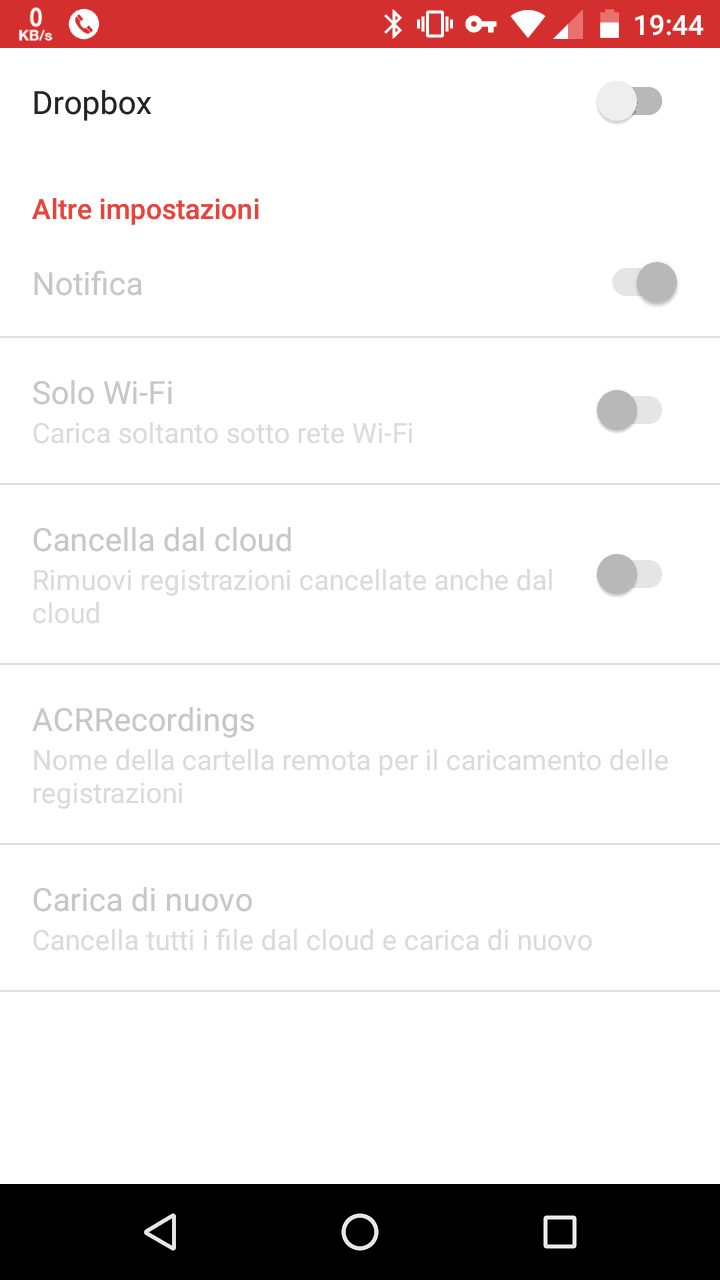Toggle Cancella dal cloud switch
This screenshot has height=1280, width=720.
[x=630, y=575]
